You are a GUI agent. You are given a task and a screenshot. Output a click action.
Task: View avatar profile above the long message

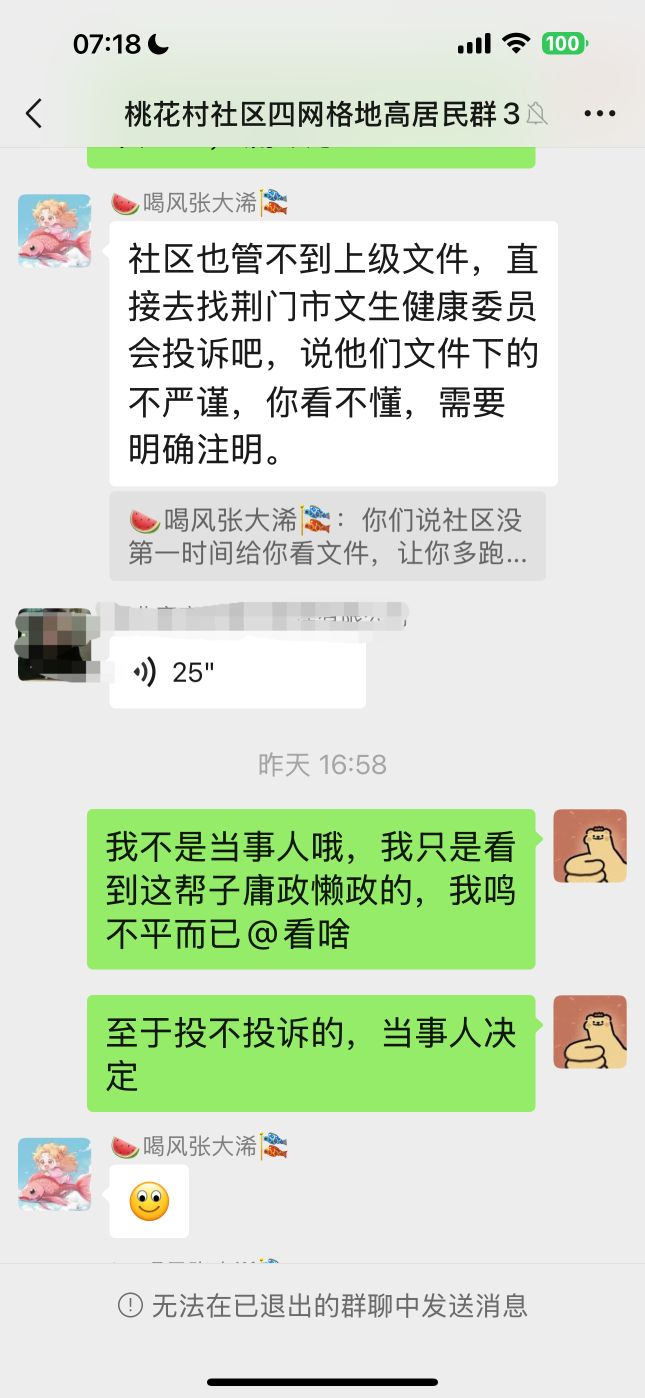pos(54,231)
